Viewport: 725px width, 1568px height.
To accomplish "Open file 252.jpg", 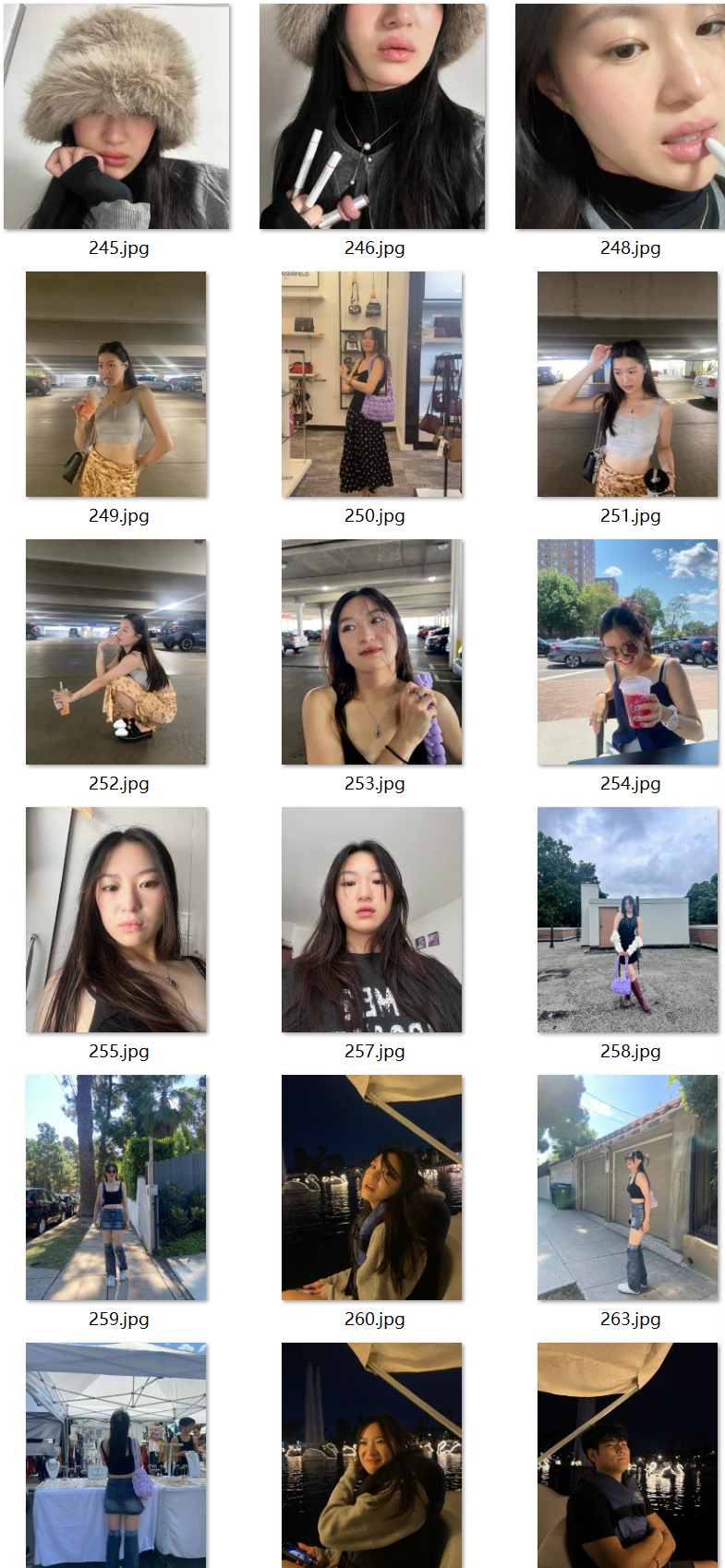I will pos(116,652).
